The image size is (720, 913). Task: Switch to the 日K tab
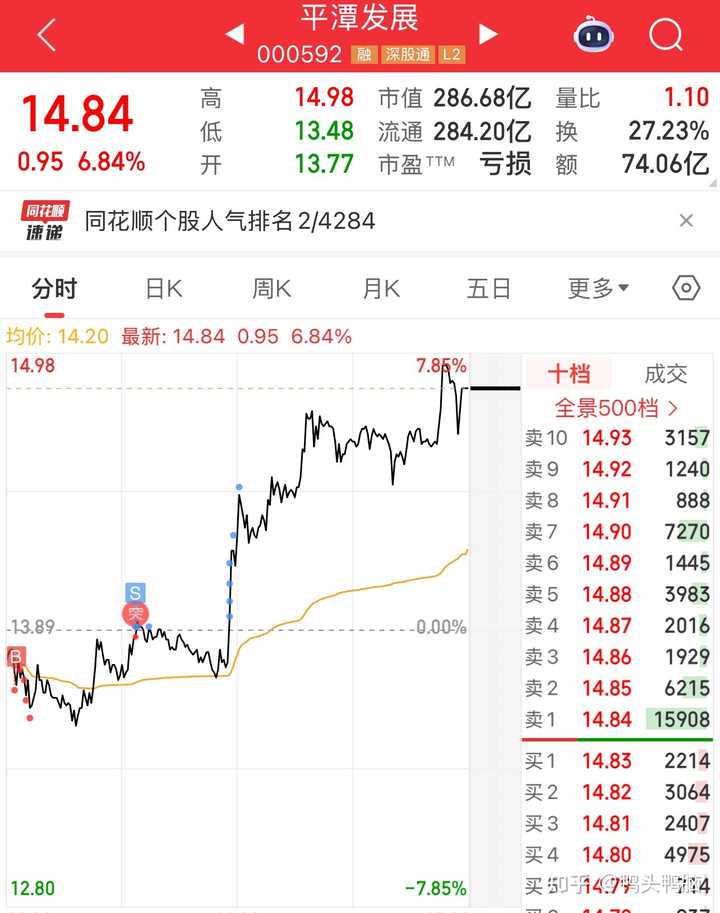pyautogui.click(x=164, y=289)
